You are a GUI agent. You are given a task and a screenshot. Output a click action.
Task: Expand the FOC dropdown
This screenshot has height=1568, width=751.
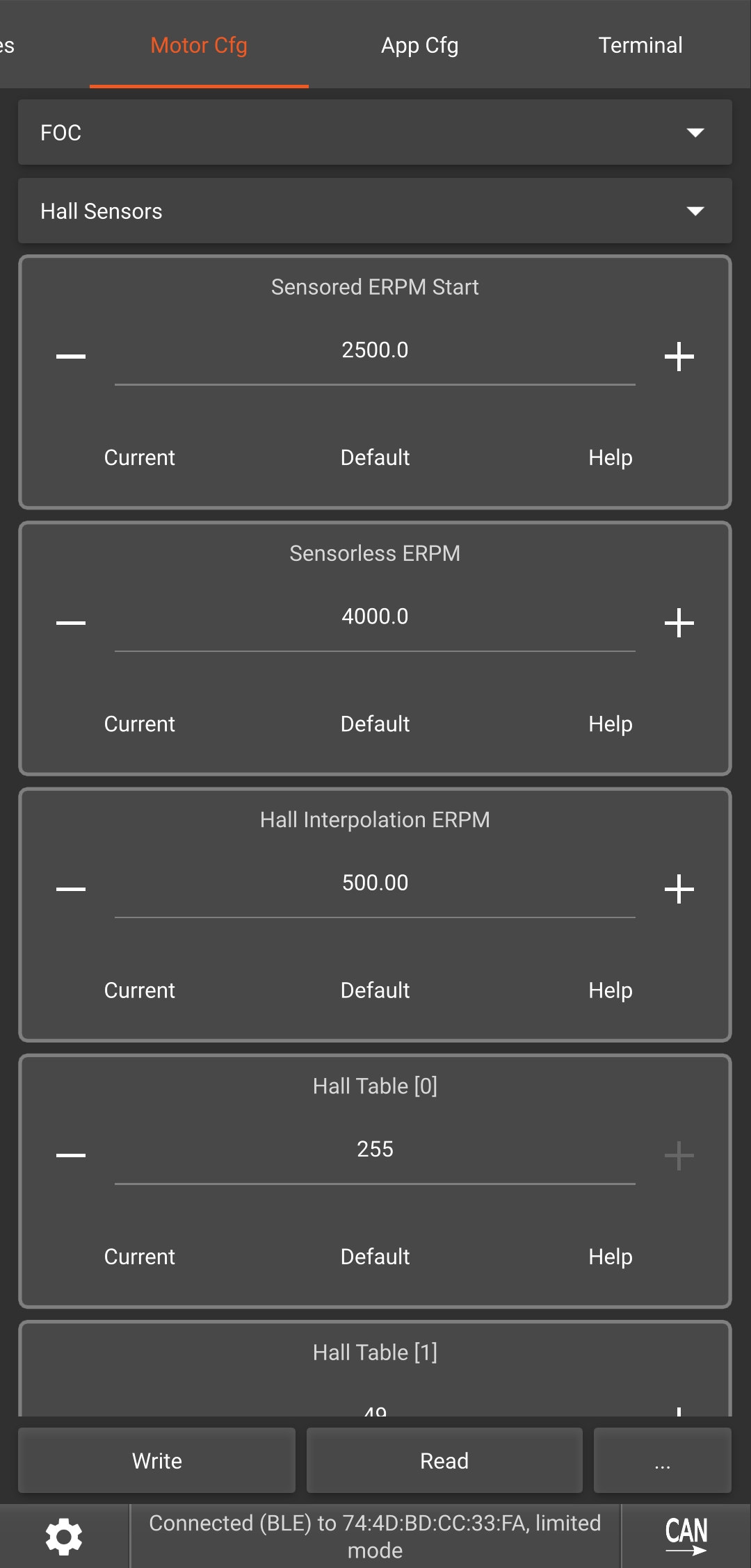pyautogui.click(x=375, y=133)
